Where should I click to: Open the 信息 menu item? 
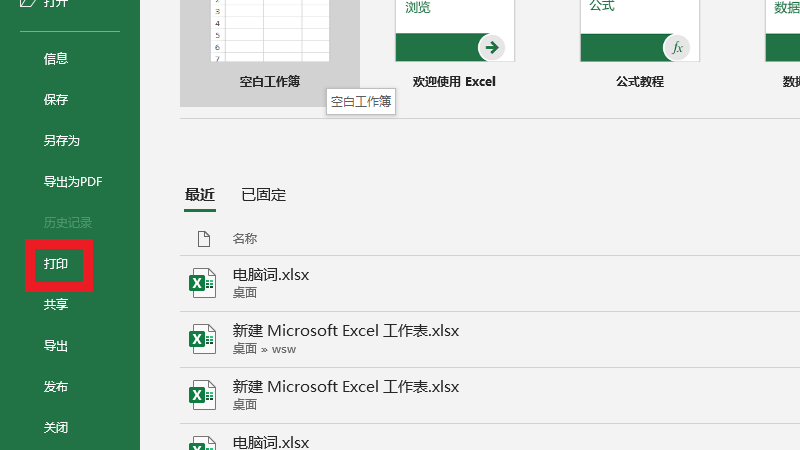[56, 59]
